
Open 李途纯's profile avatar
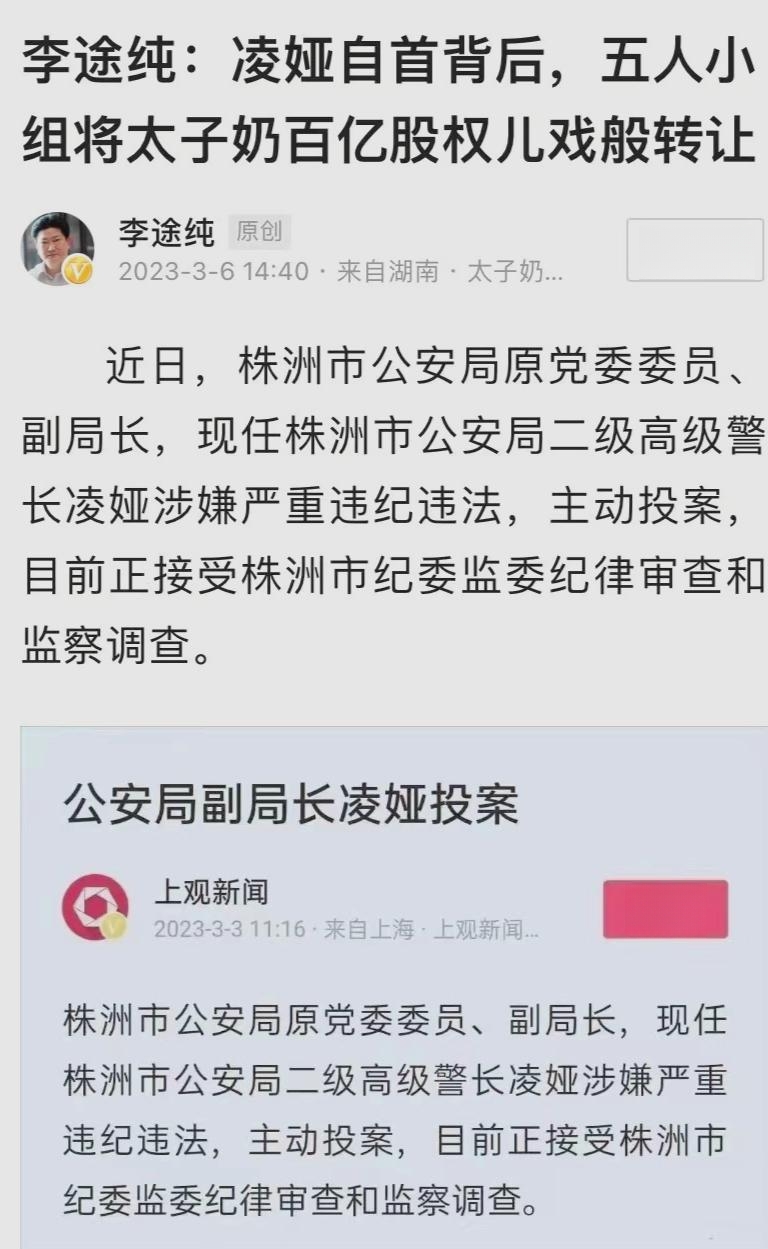58,248
